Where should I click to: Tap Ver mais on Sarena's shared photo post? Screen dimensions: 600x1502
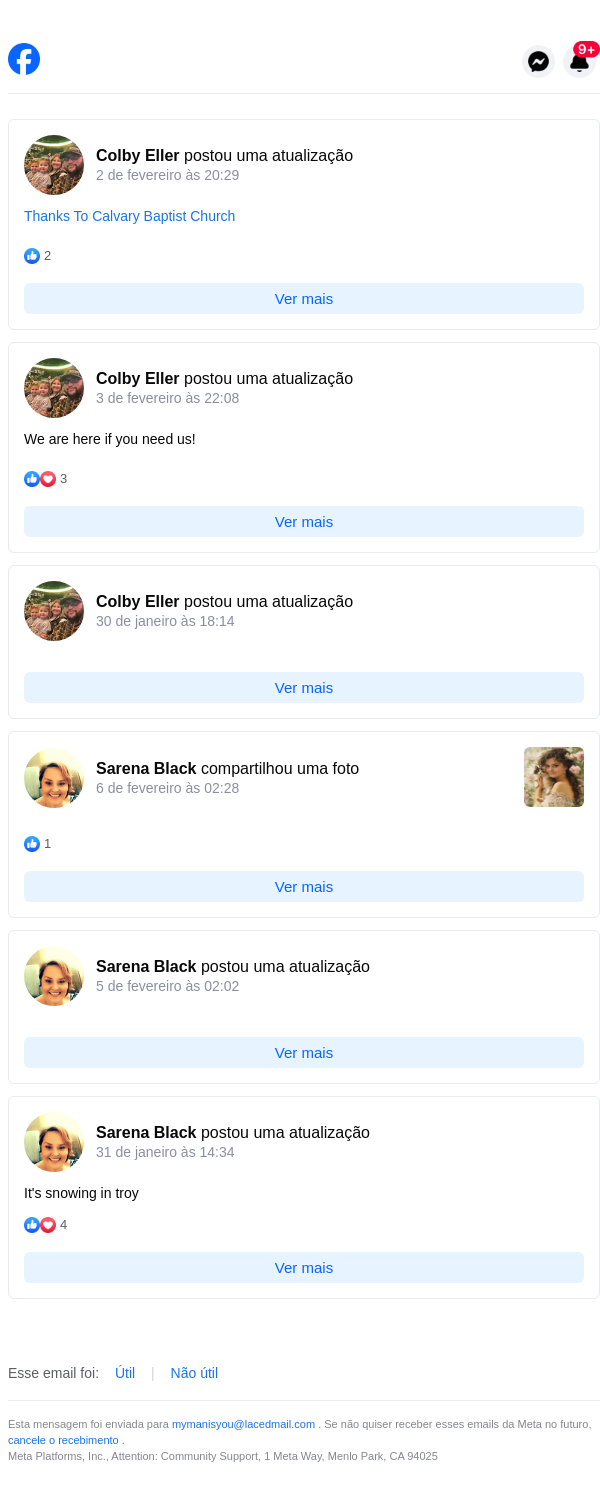tap(304, 887)
